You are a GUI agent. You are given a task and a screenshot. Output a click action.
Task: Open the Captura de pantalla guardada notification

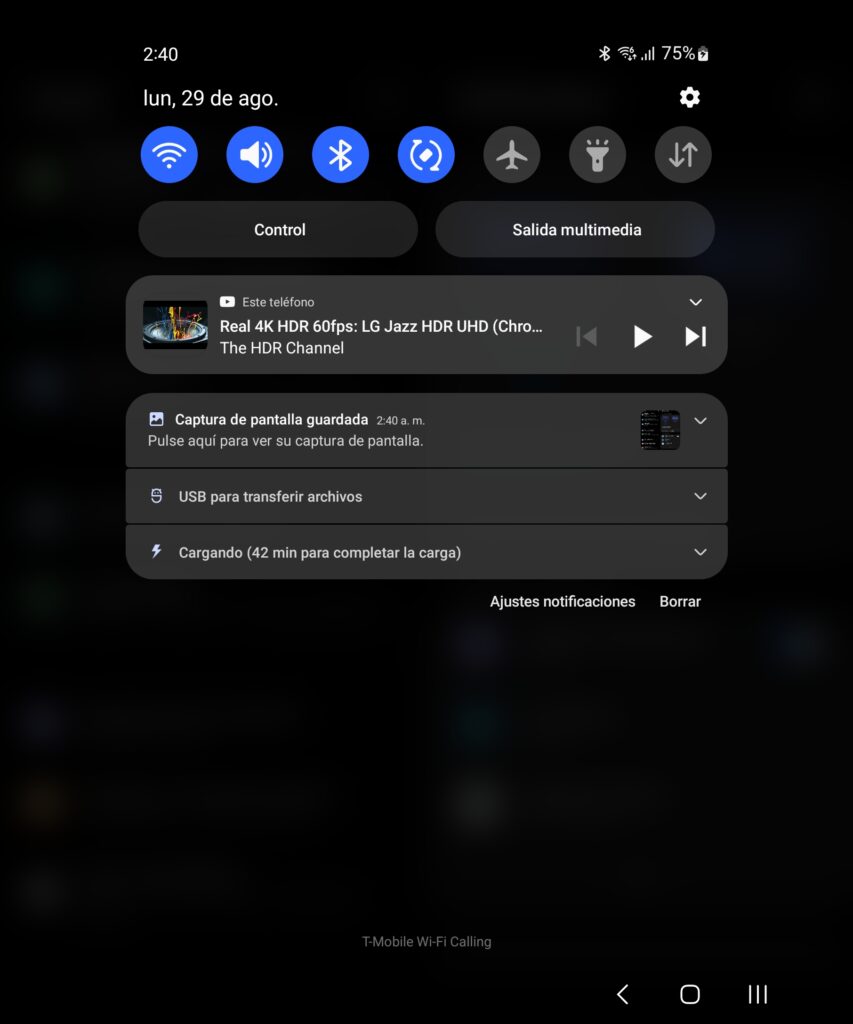pyautogui.click(x=380, y=430)
